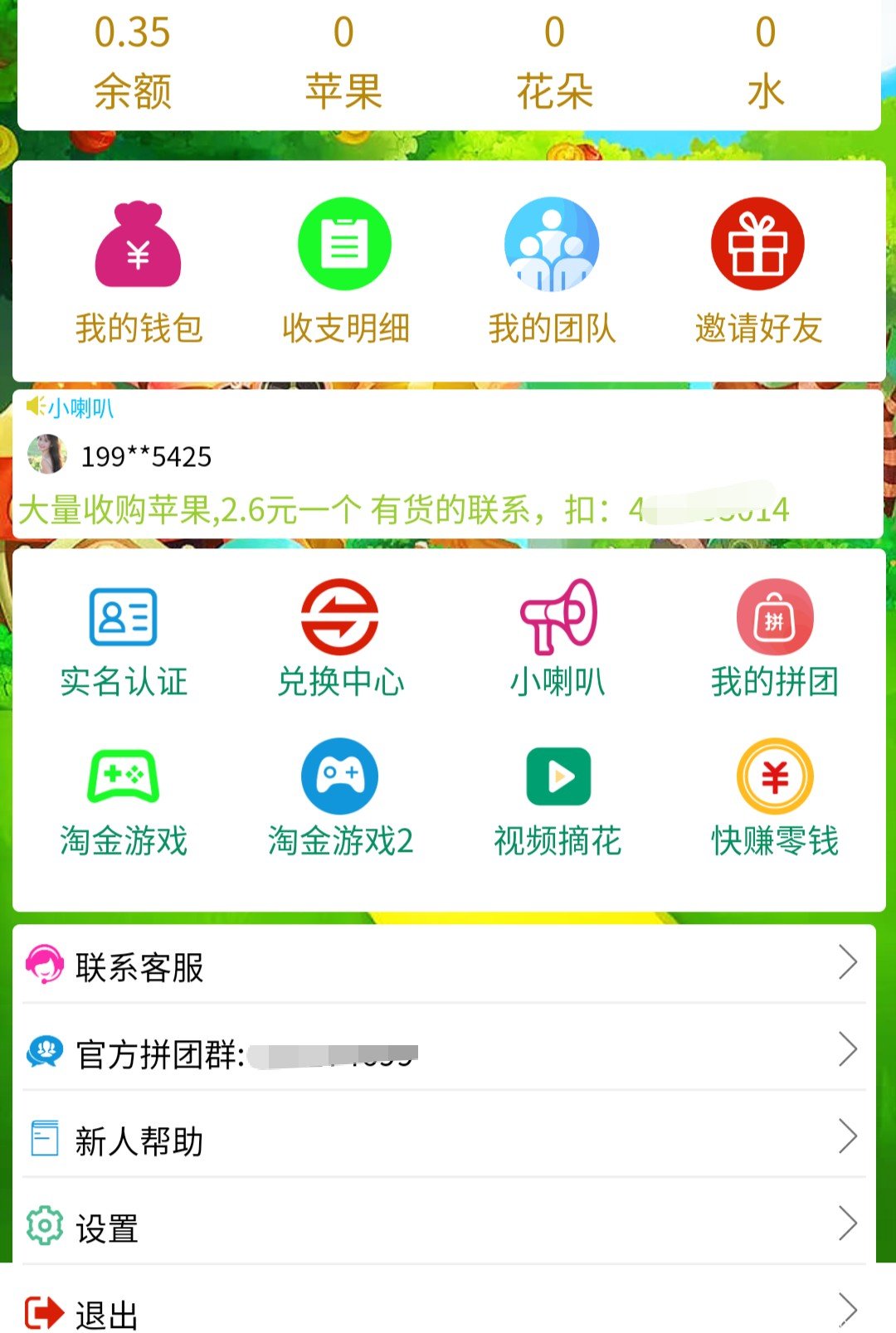View 我的拼团 group purchases
This screenshot has width=896, height=1333.
click(x=774, y=640)
